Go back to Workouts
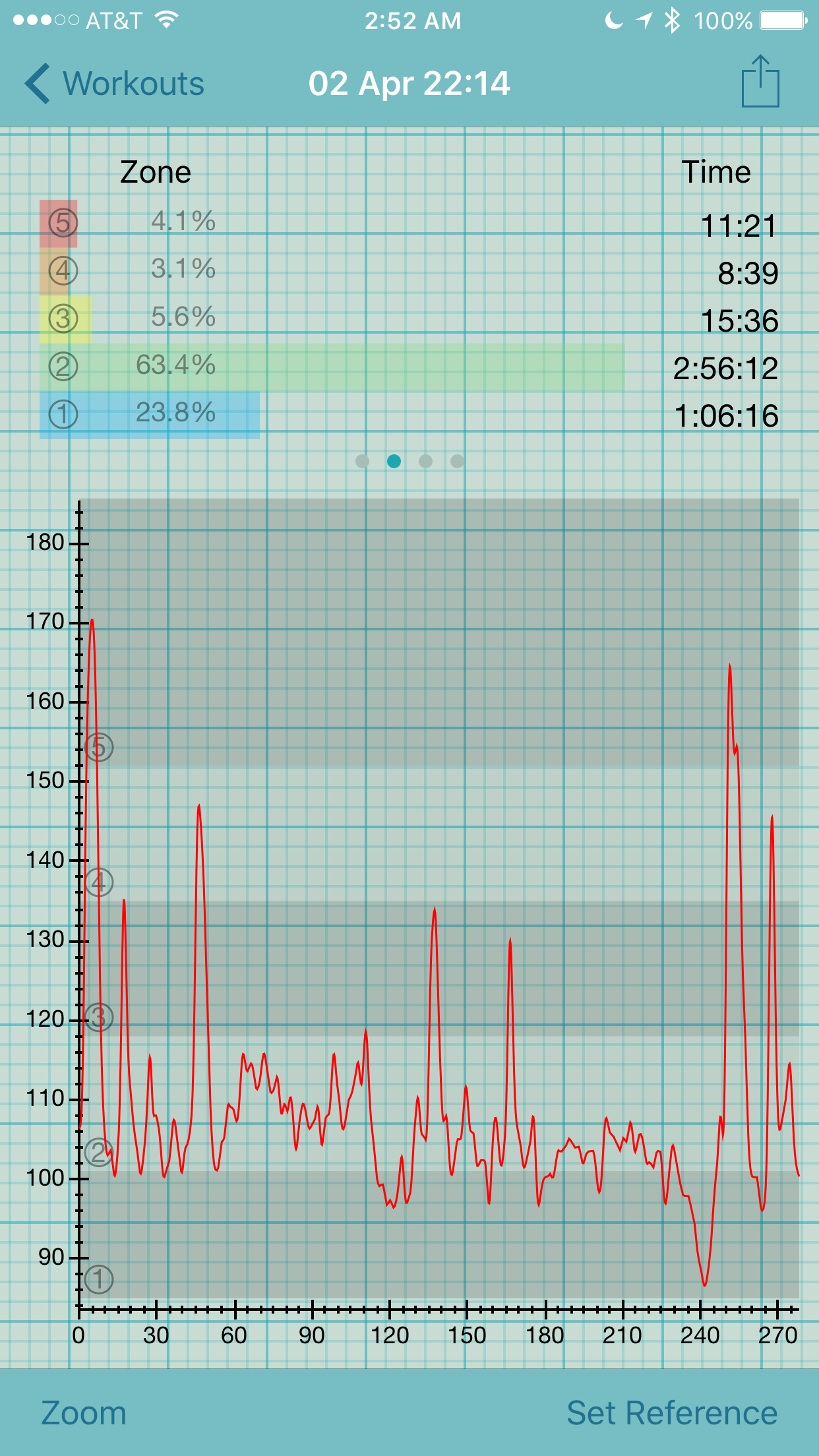The width and height of the screenshot is (819, 1456). (115, 84)
